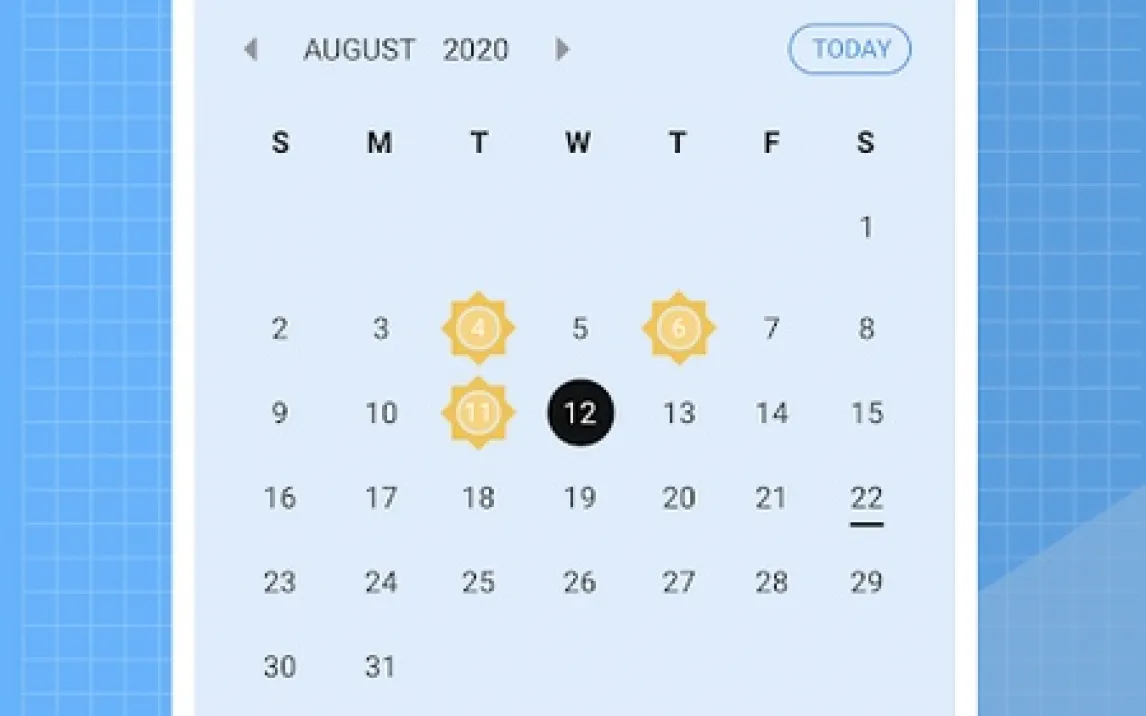Select August 1 on the calendar
Image resolution: width=1146 pixels, height=716 pixels.
[866, 228]
